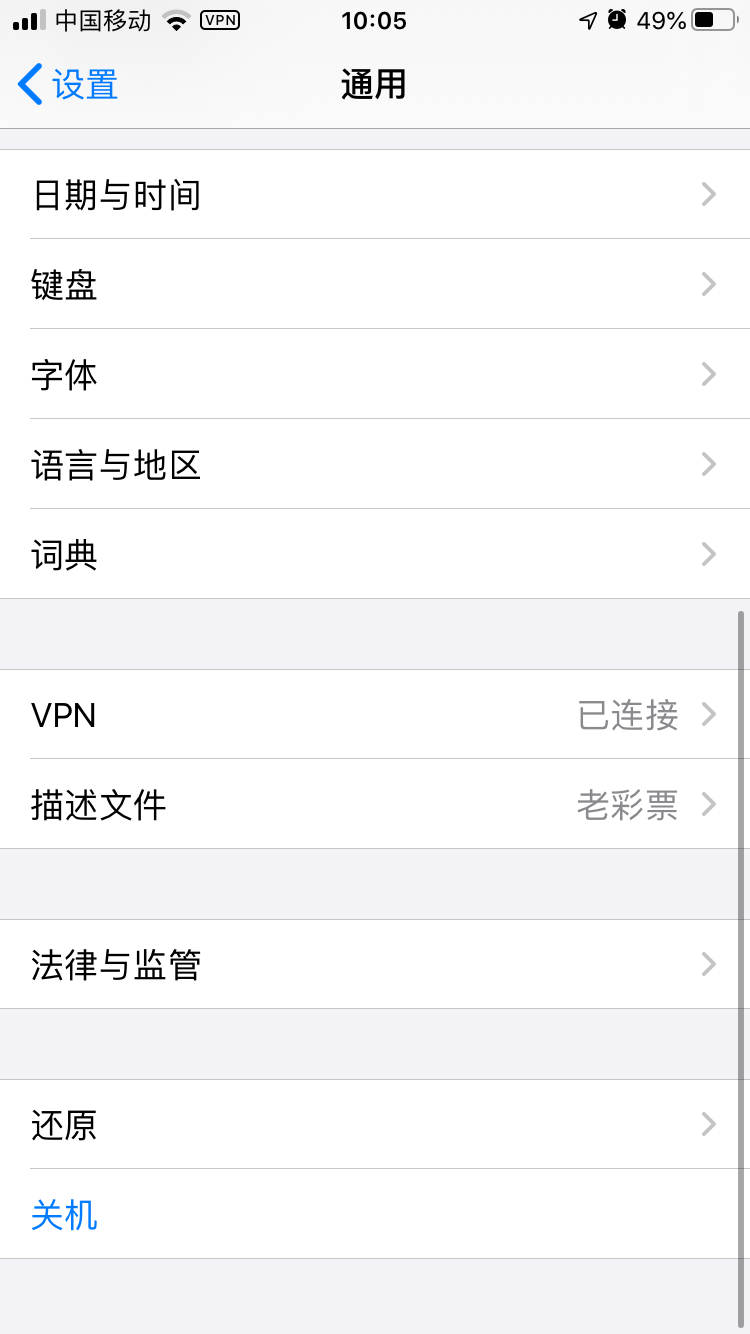Screen dimensions: 750x1334
Task: Open 法律与监管 information
Action: tap(375, 965)
